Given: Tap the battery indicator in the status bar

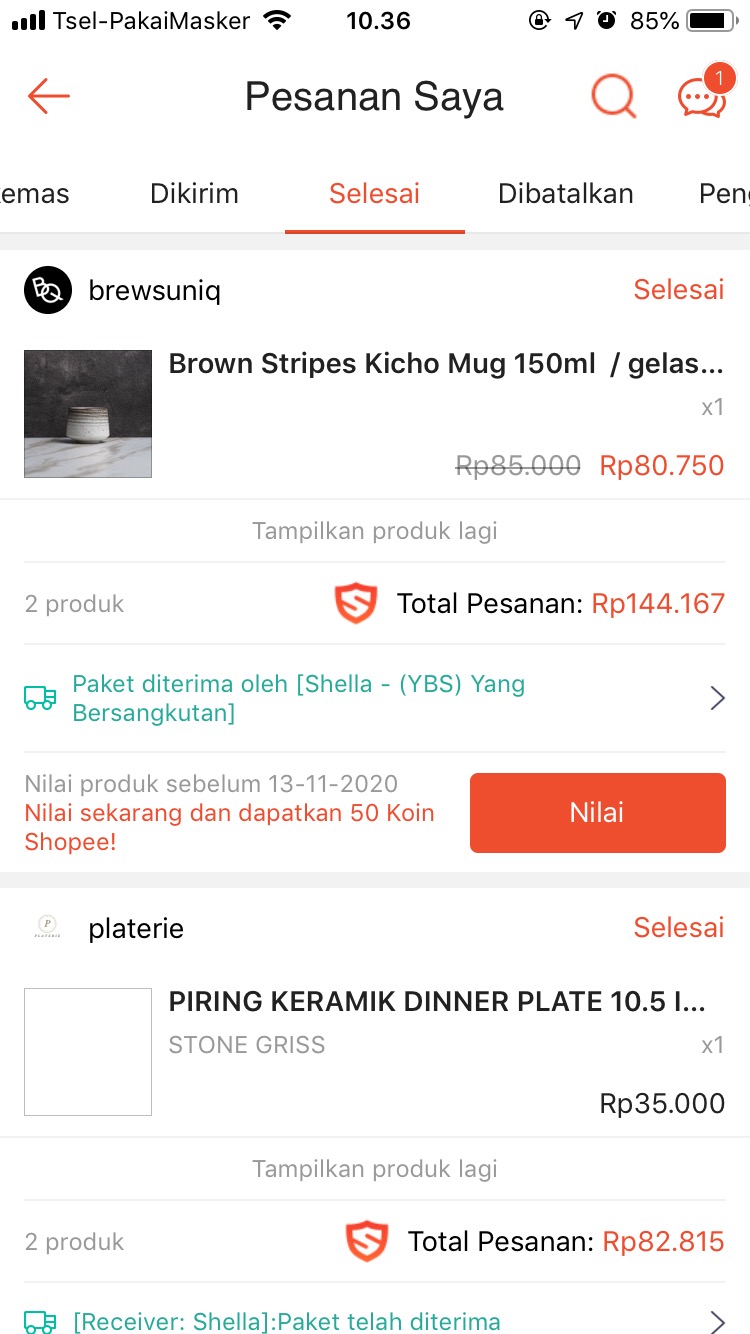Looking at the screenshot, I should [711, 20].
